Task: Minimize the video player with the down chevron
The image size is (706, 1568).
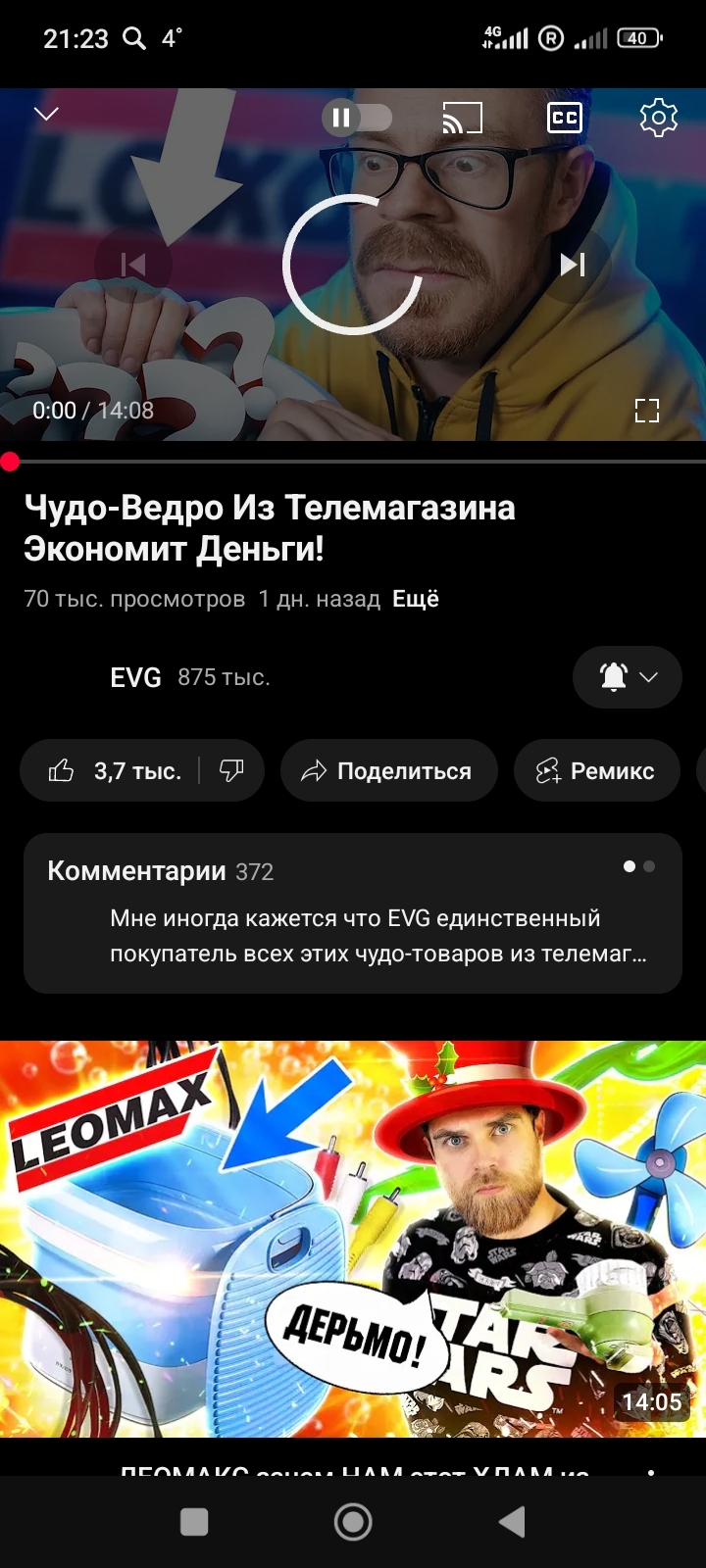Action: click(46, 115)
